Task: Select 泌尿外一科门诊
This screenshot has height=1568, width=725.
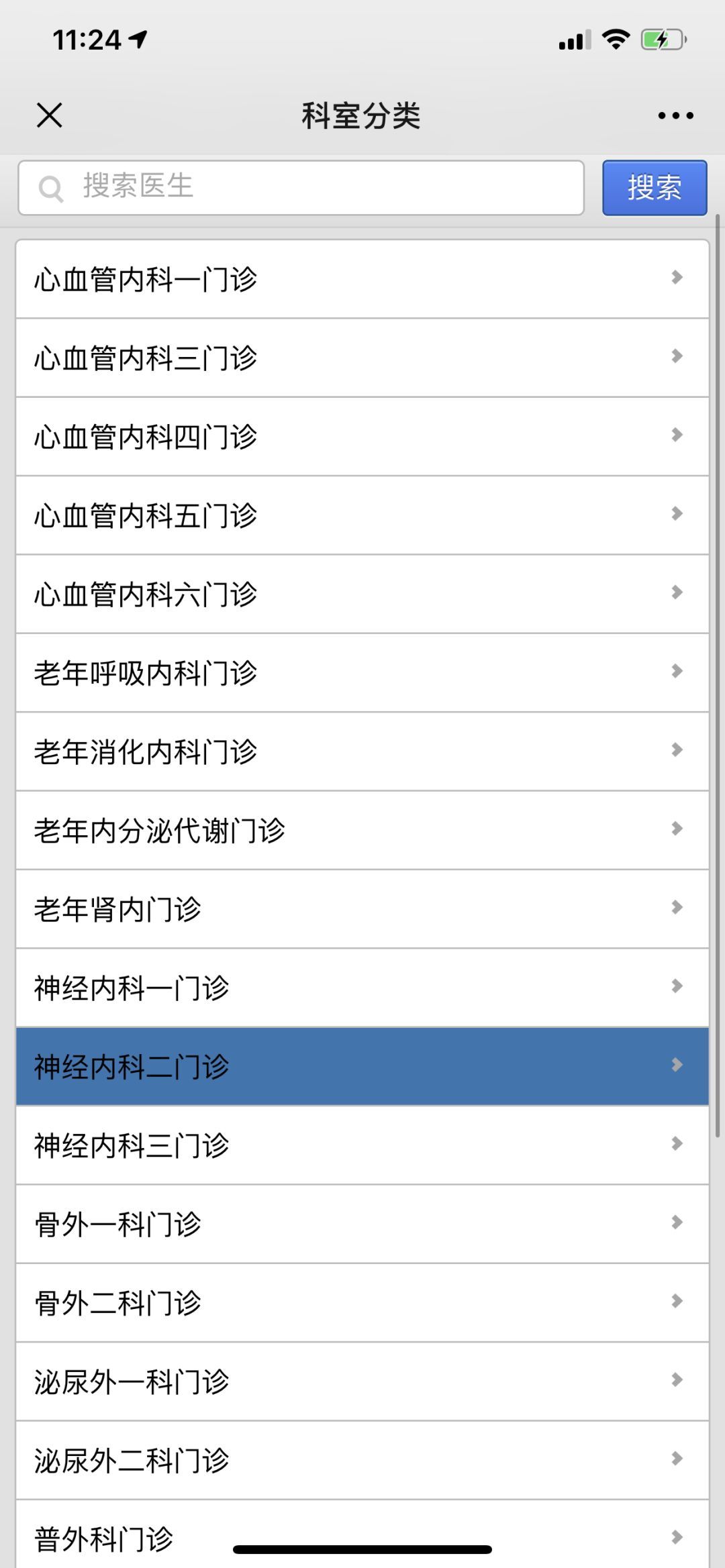Action: pyautogui.click(x=362, y=1381)
